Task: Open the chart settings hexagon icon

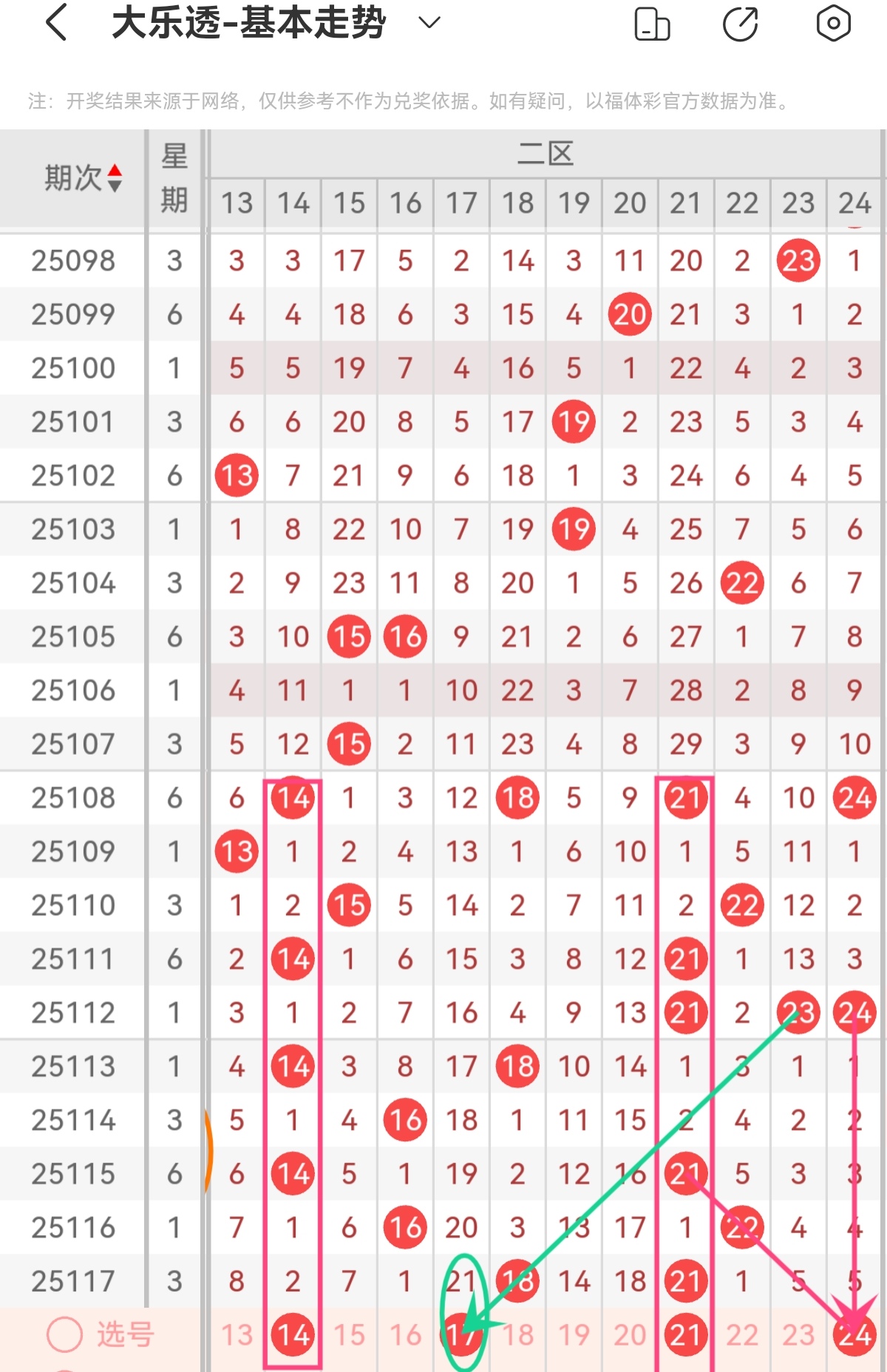Action: pos(833,24)
